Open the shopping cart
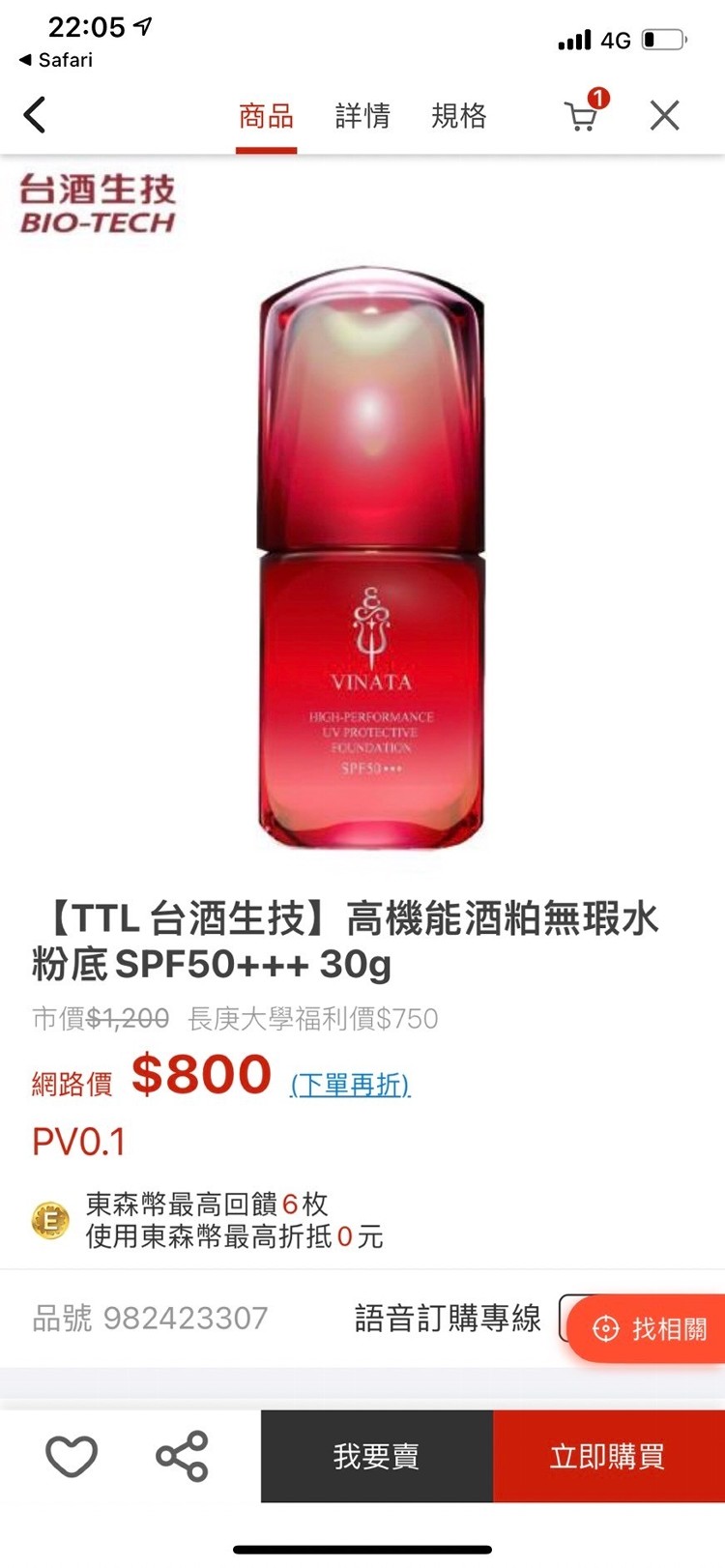 [x=582, y=115]
